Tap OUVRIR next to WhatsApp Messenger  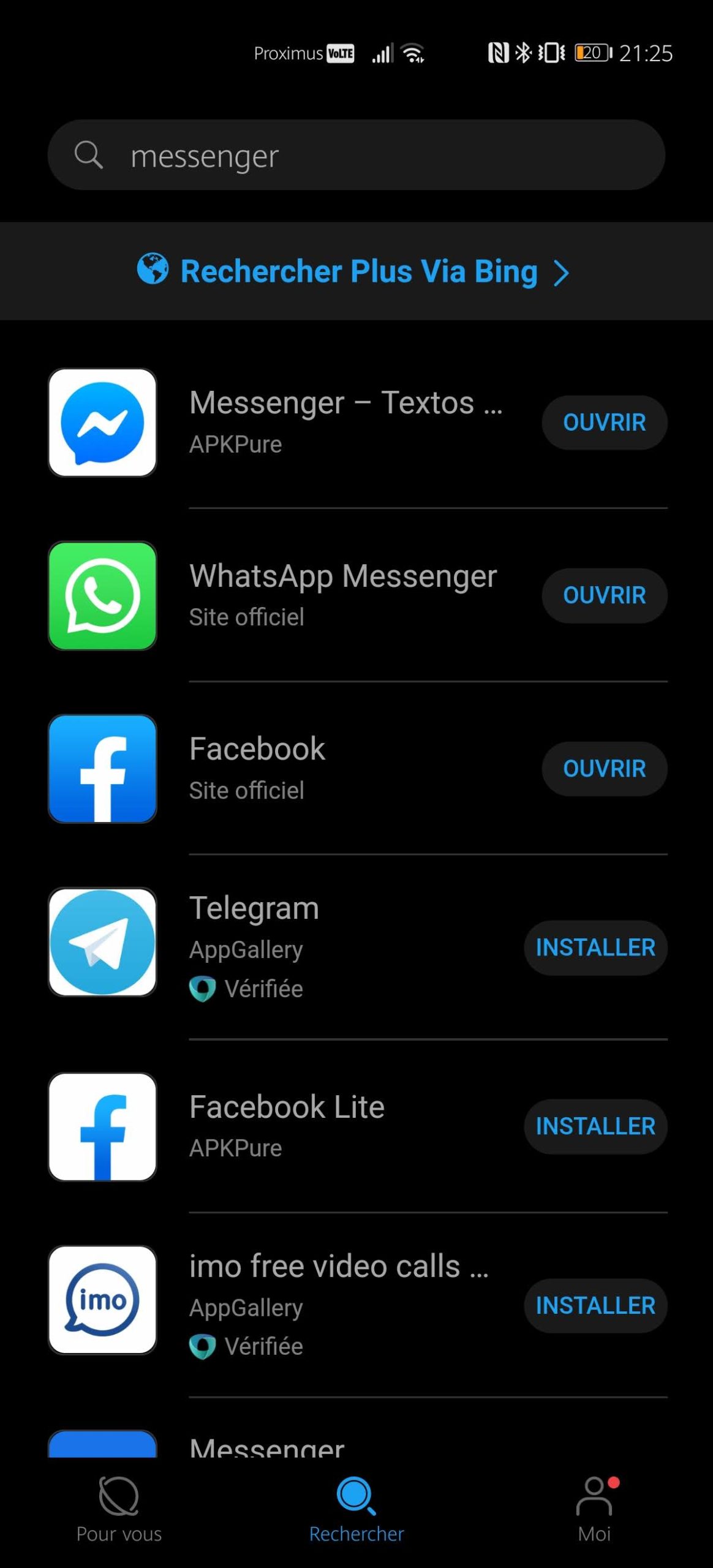click(604, 595)
